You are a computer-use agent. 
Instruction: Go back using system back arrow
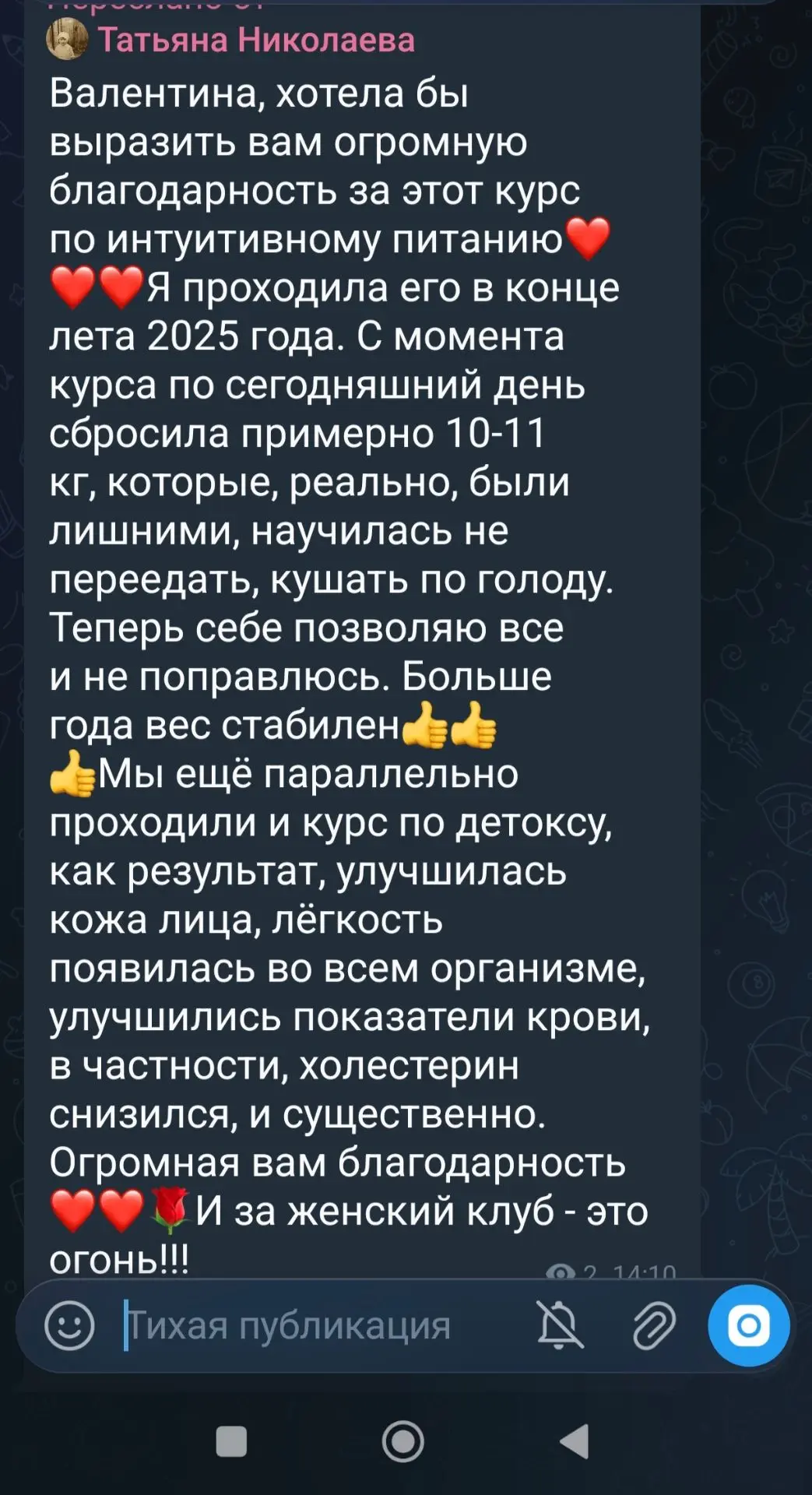point(575,1441)
